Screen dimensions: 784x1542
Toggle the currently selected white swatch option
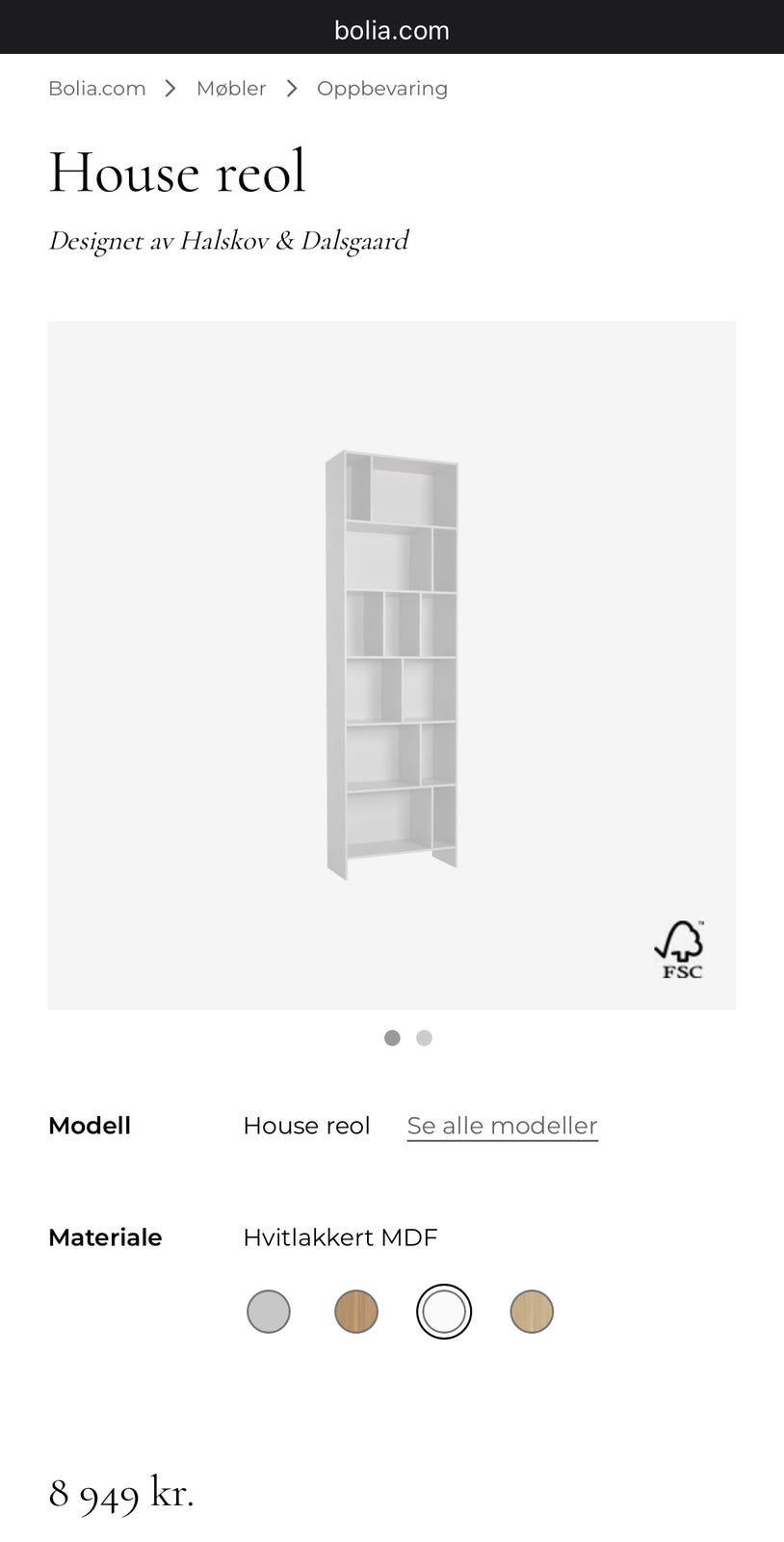coord(444,1311)
